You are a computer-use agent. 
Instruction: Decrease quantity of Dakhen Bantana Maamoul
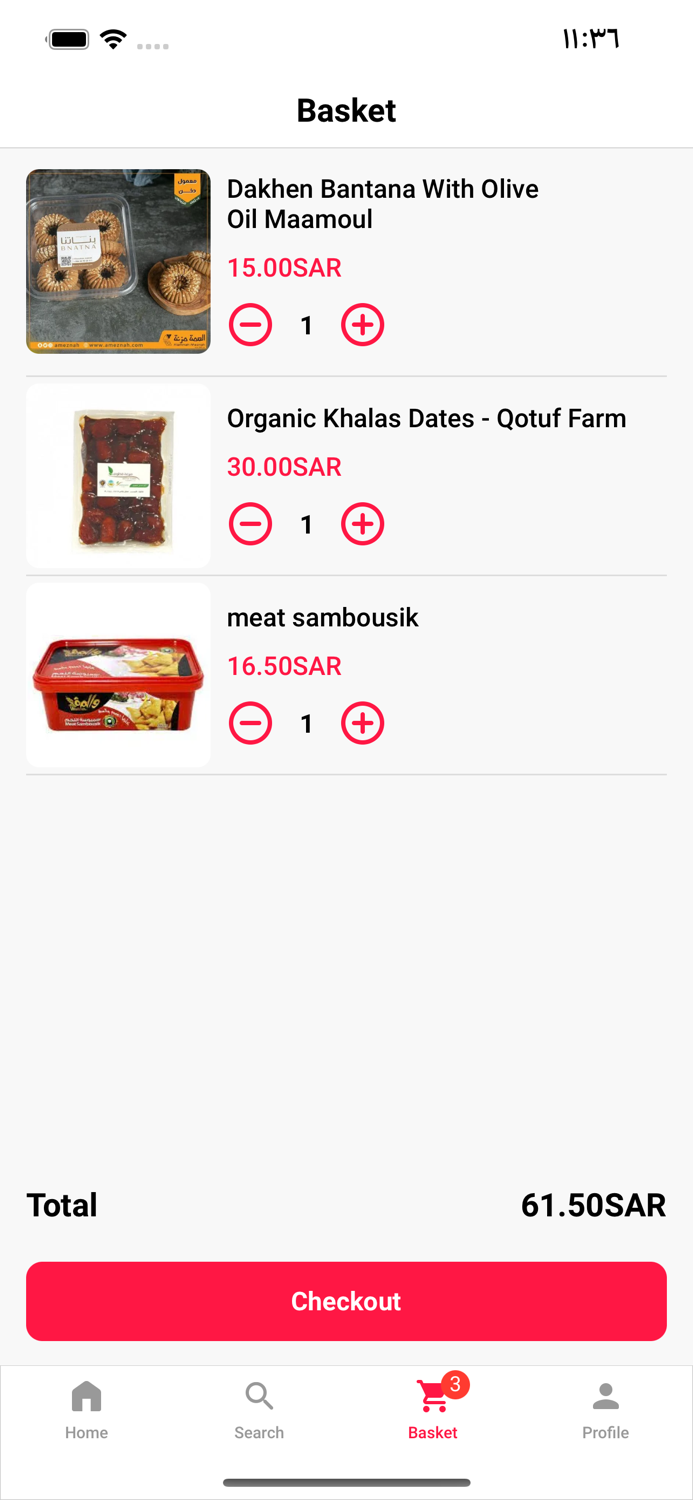[x=250, y=325]
